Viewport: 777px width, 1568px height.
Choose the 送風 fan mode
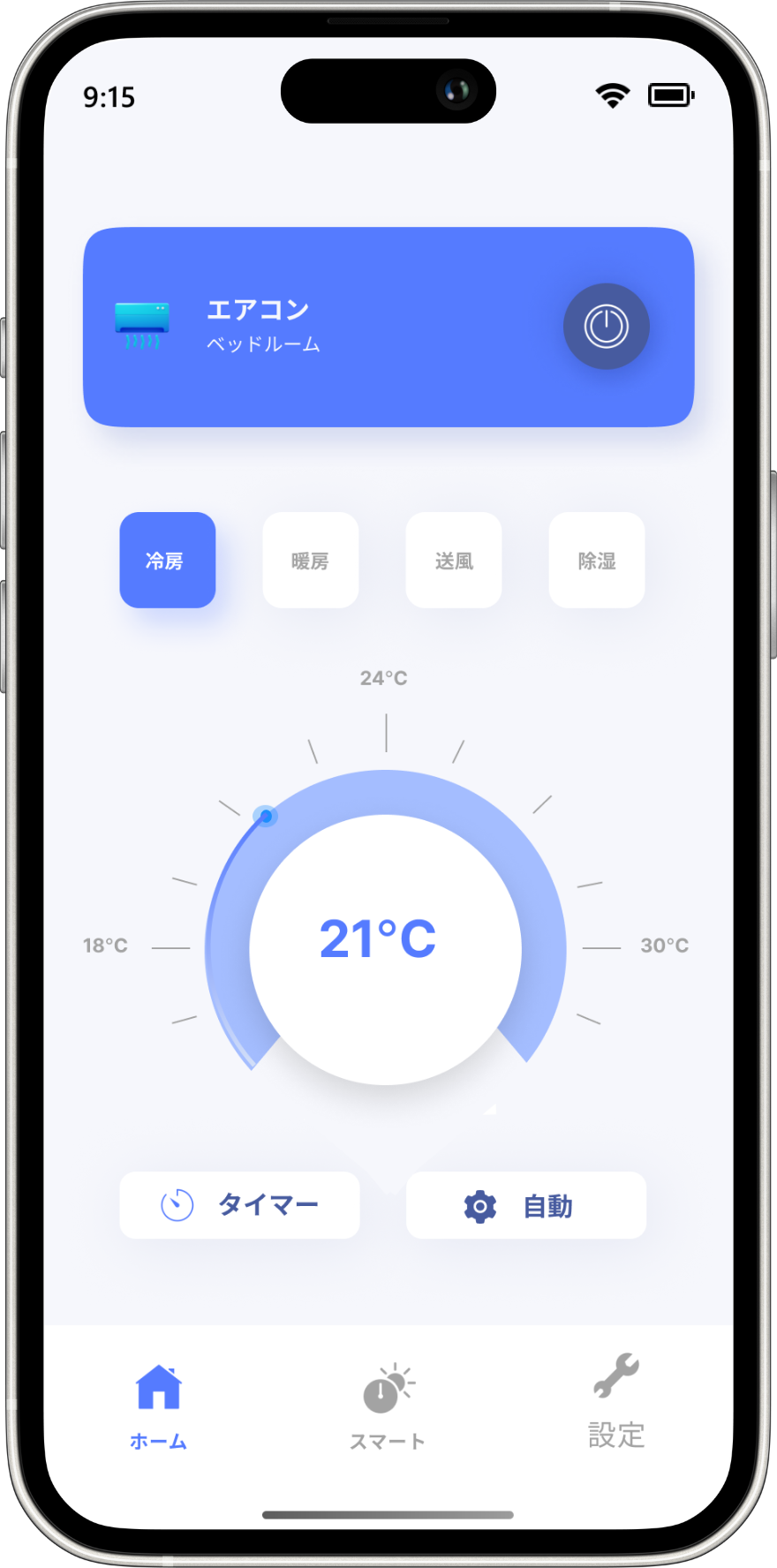pos(454,560)
